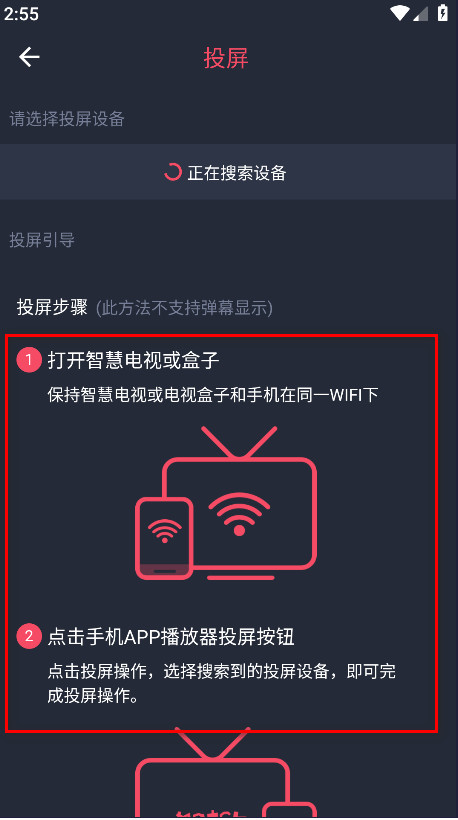Go back using the top arrow
The width and height of the screenshot is (458, 820).
tap(29, 57)
